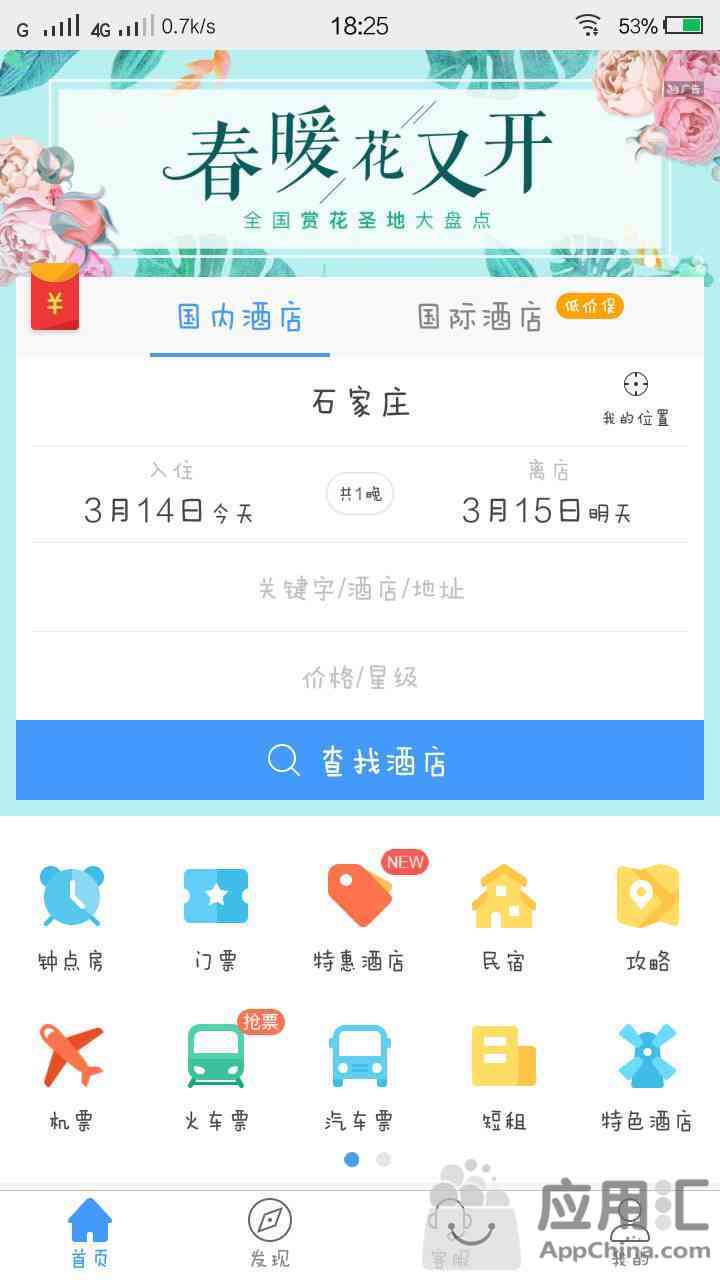Open 钟点房
The width and height of the screenshot is (720, 1280).
[71, 917]
